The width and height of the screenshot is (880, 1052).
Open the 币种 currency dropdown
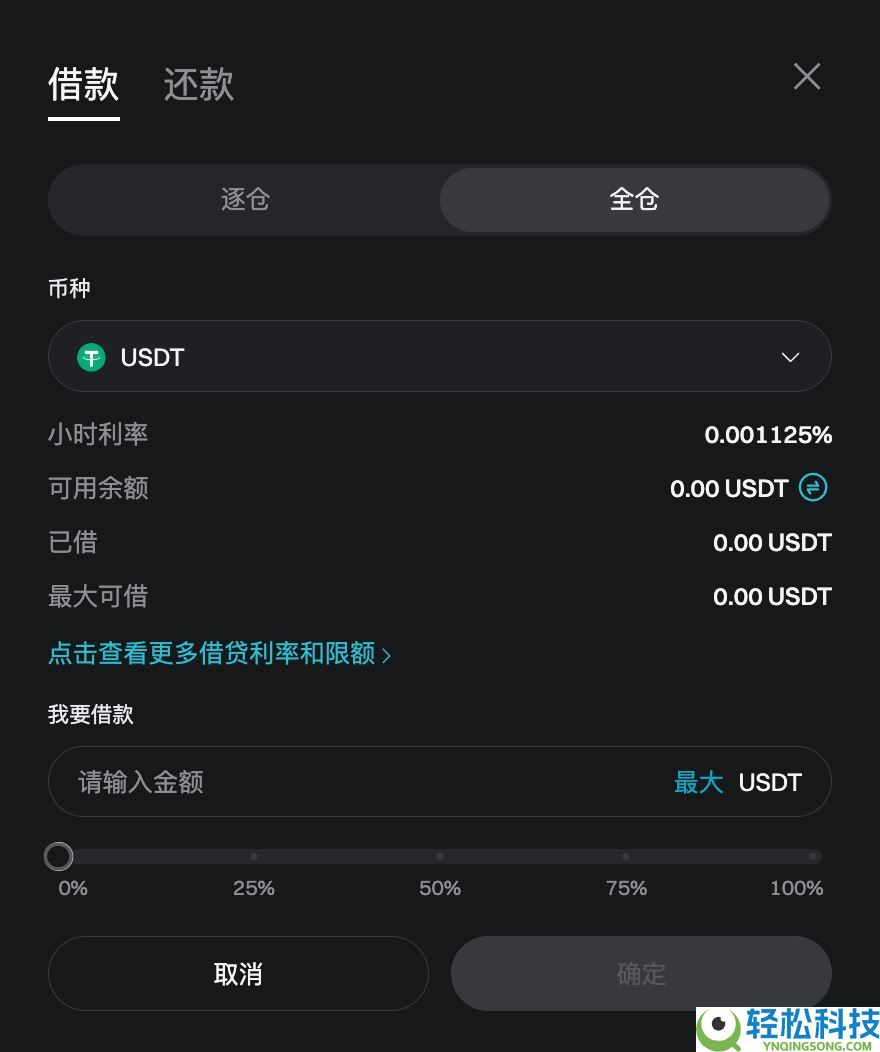(x=440, y=356)
